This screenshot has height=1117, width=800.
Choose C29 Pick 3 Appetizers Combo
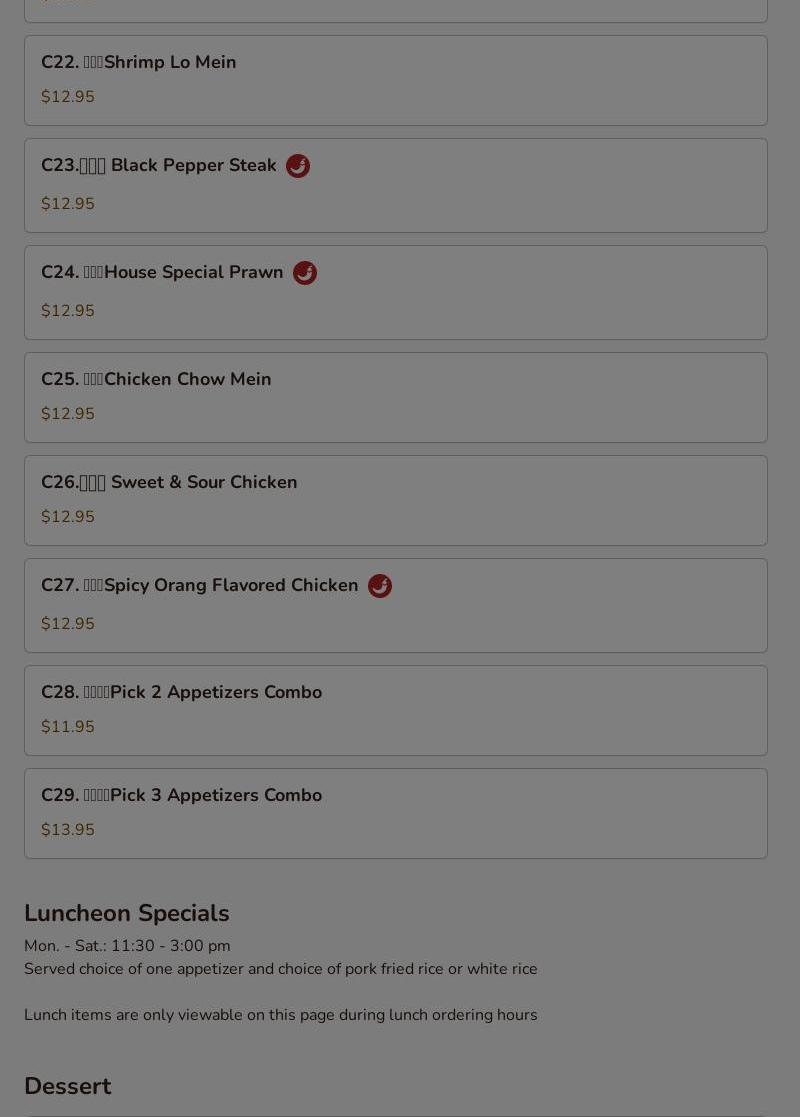pyautogui.click(x=395, y=813)
